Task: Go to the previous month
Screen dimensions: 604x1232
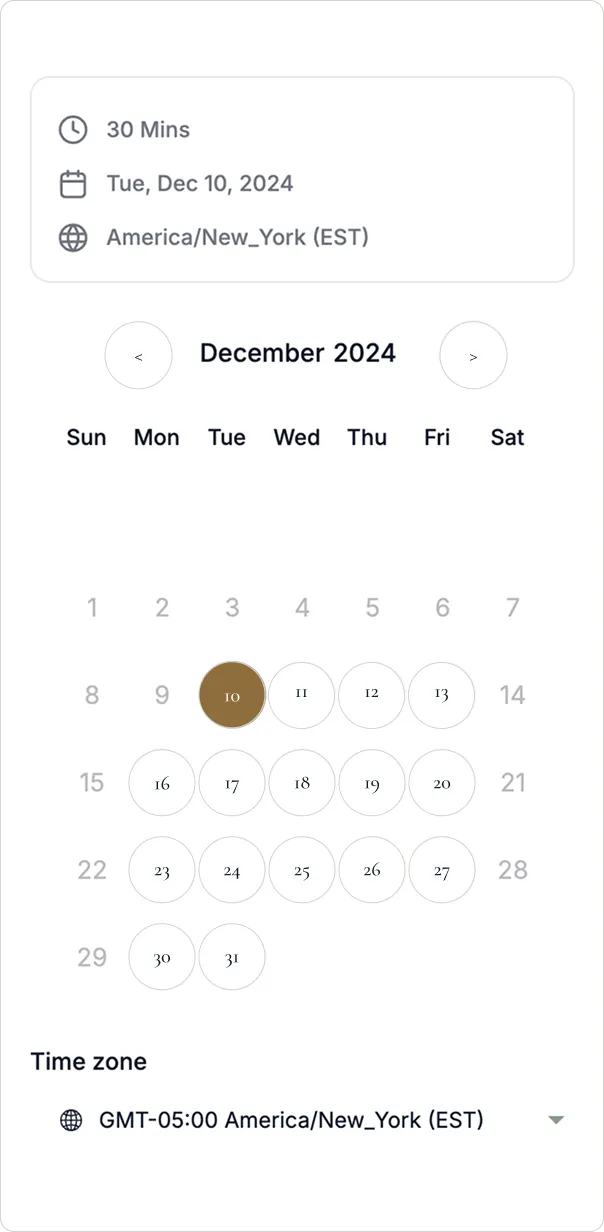Action: tap(138, 355)
